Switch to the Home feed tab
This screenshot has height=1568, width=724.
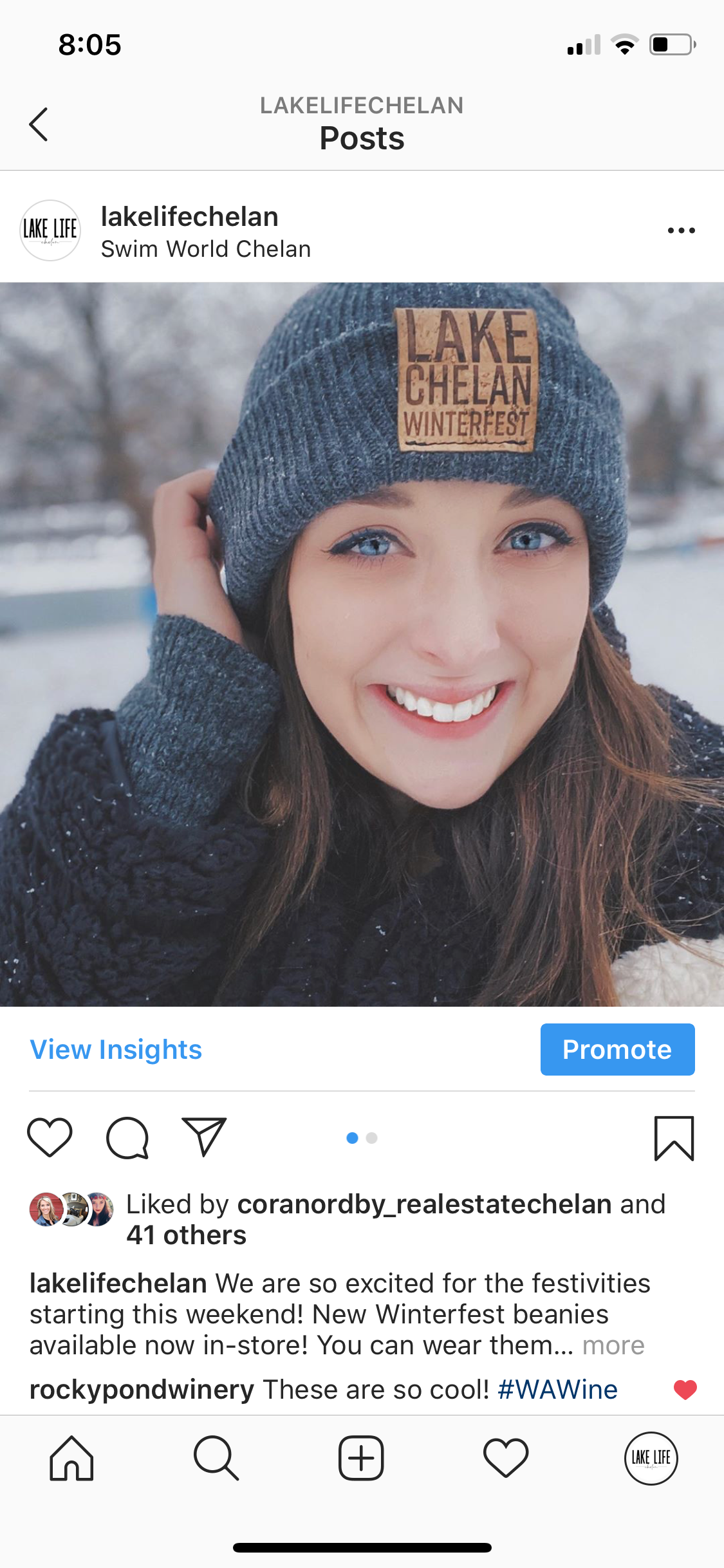71,1459
